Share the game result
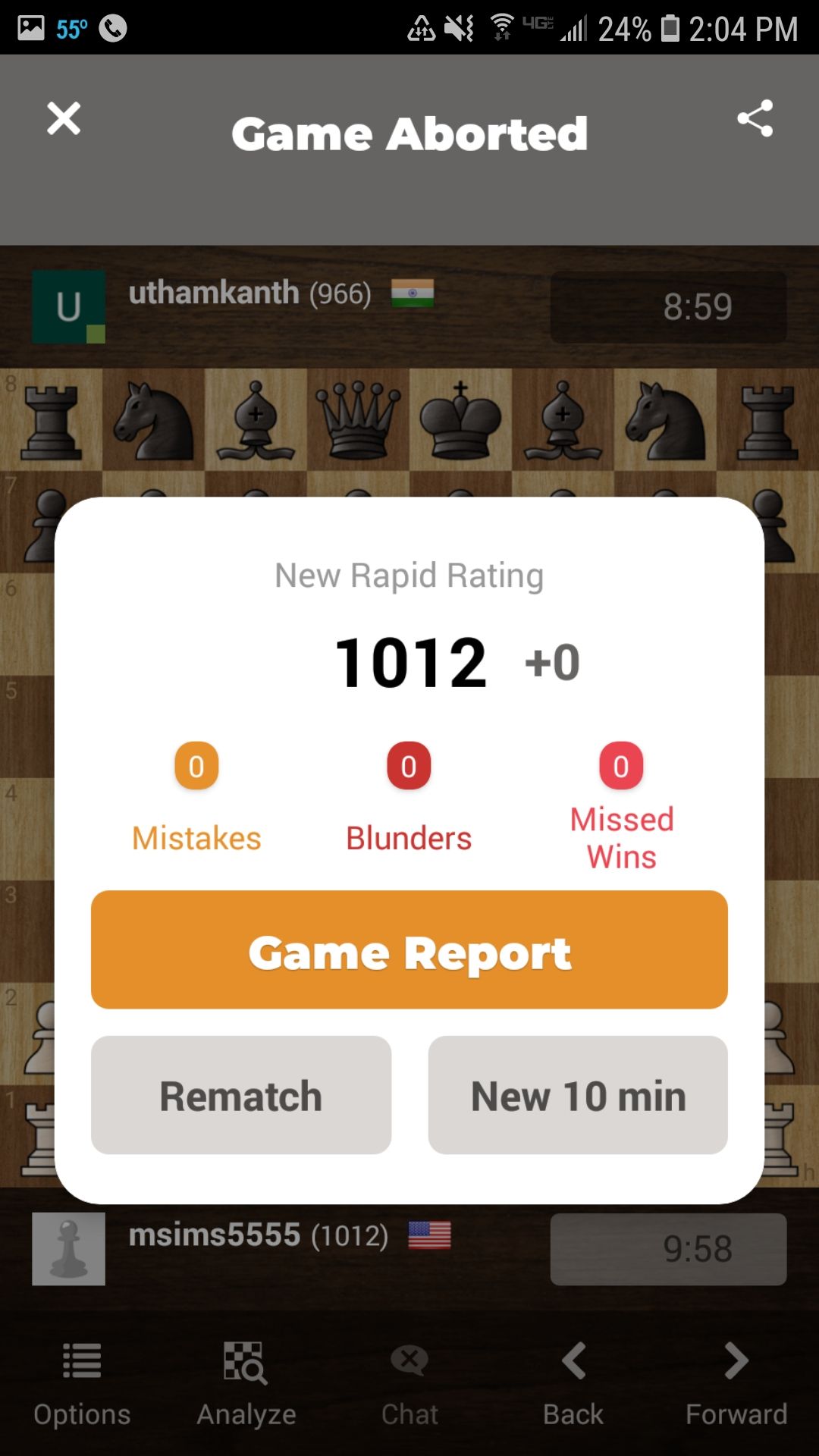819x1456 pixels. 754,118
